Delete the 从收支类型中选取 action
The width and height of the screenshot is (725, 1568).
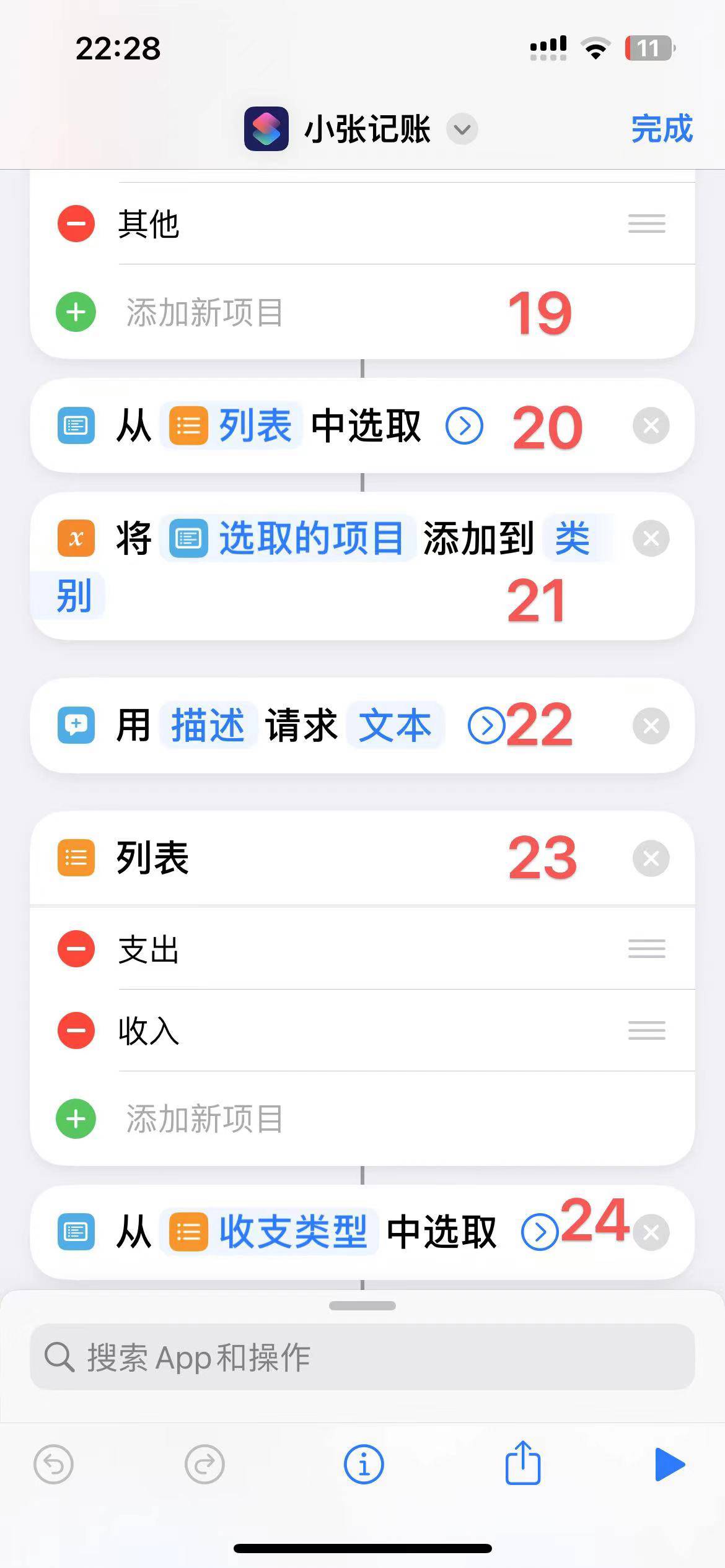tap(652, 1232)
